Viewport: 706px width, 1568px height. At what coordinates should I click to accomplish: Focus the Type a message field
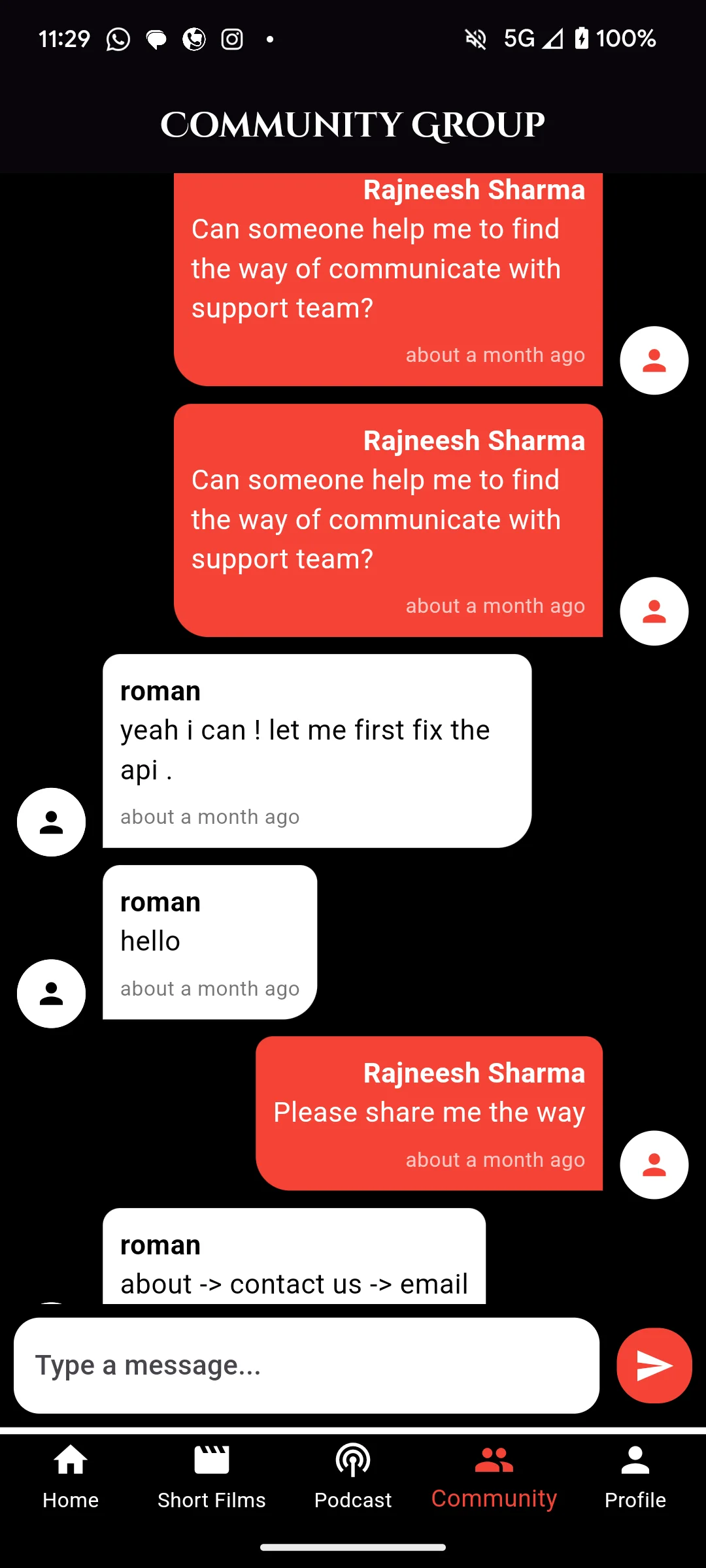(x=307, y=1365)
